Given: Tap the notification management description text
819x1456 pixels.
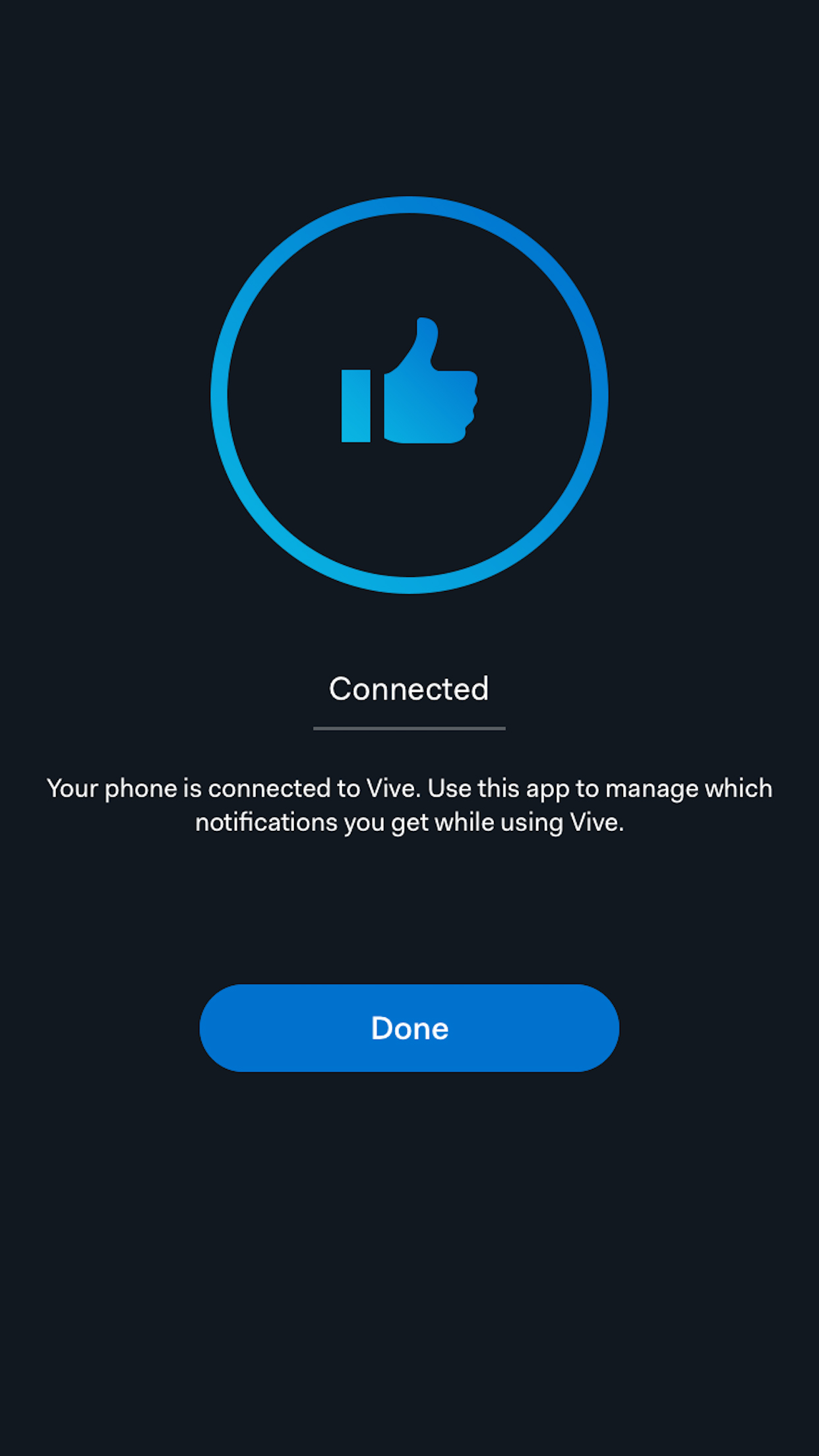Looking at the screenshot, I should tap(409, 804).
